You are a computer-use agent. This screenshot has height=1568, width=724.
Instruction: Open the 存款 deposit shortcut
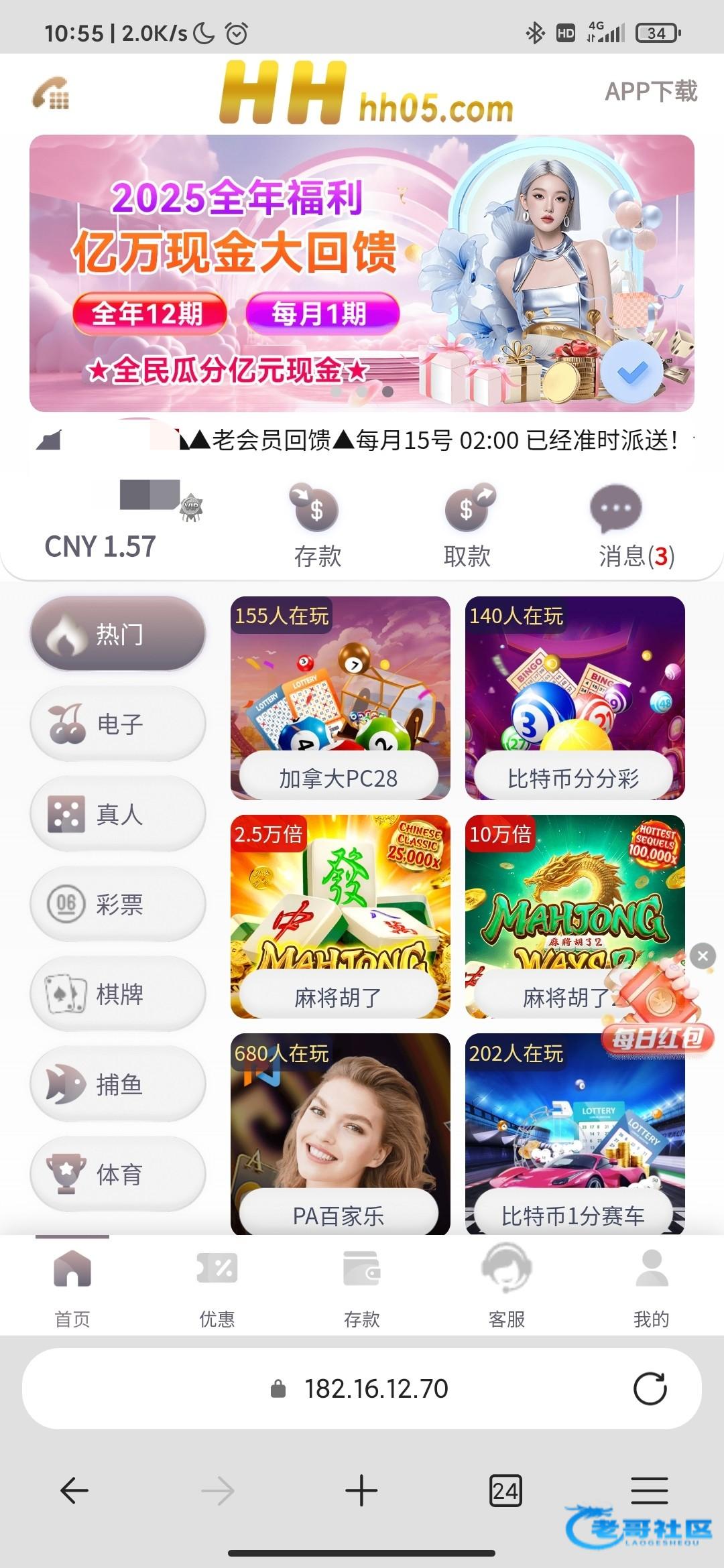(x=317, y=526)
